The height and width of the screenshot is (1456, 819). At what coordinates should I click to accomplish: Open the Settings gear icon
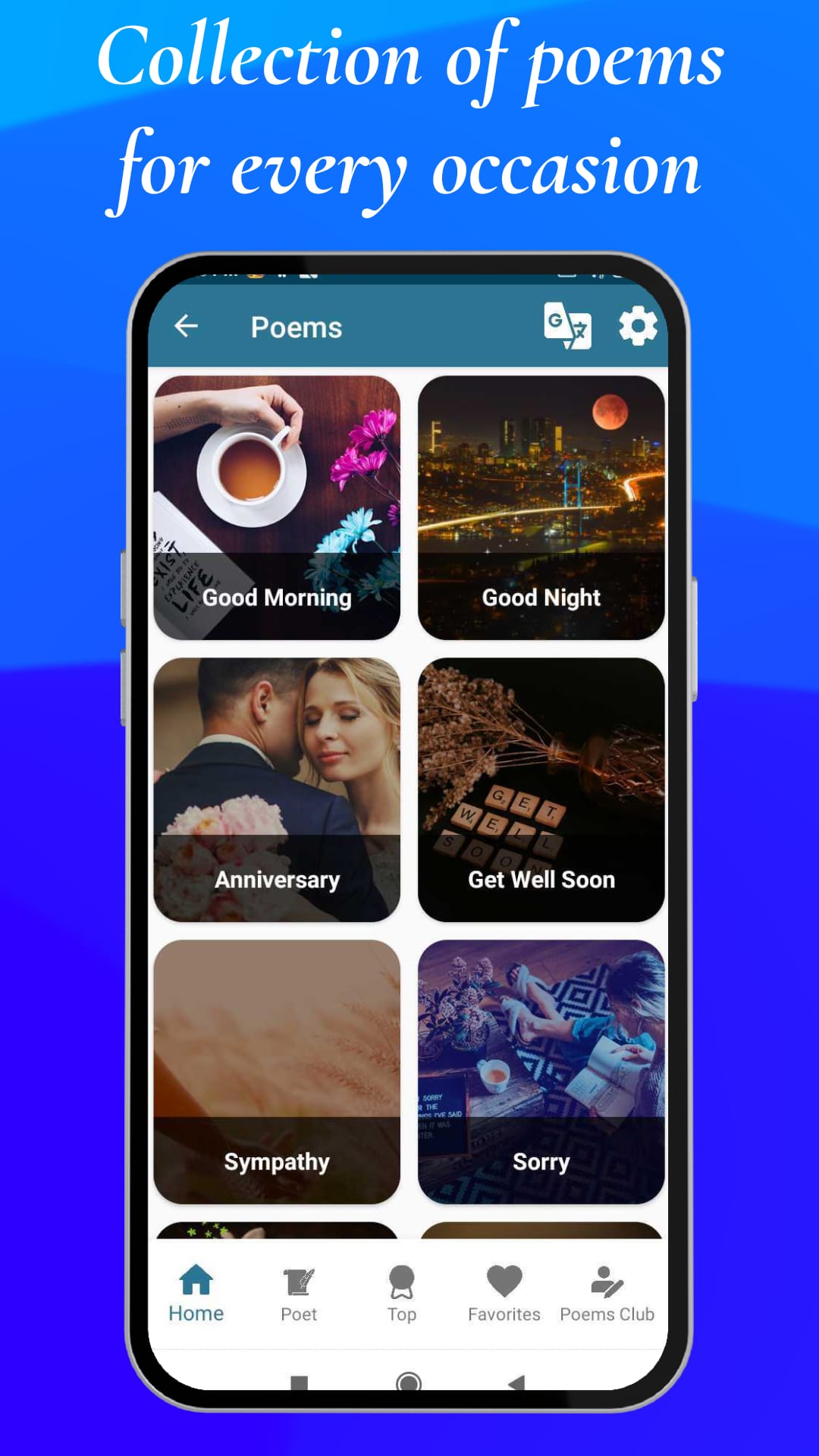[x=638, y=328]
